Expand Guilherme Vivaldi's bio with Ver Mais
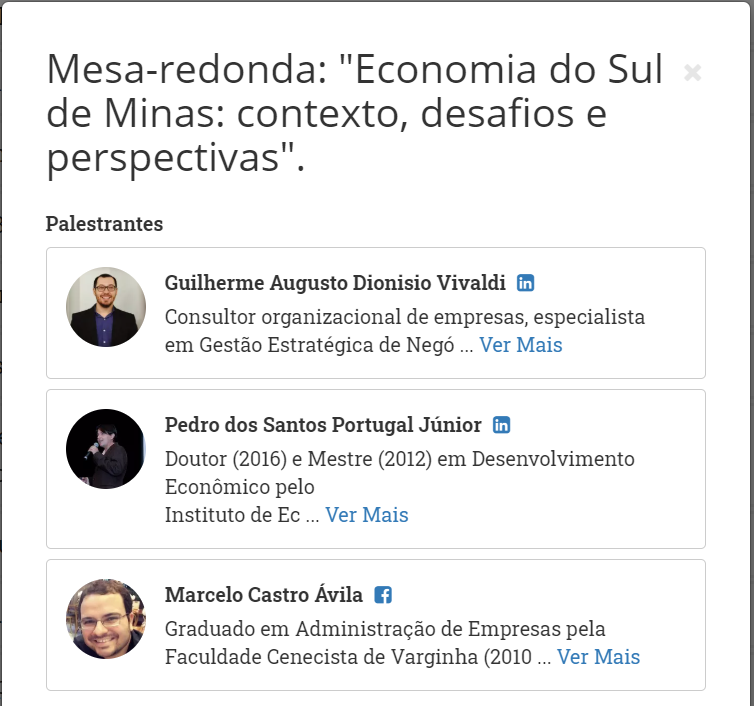 point(520,345)
